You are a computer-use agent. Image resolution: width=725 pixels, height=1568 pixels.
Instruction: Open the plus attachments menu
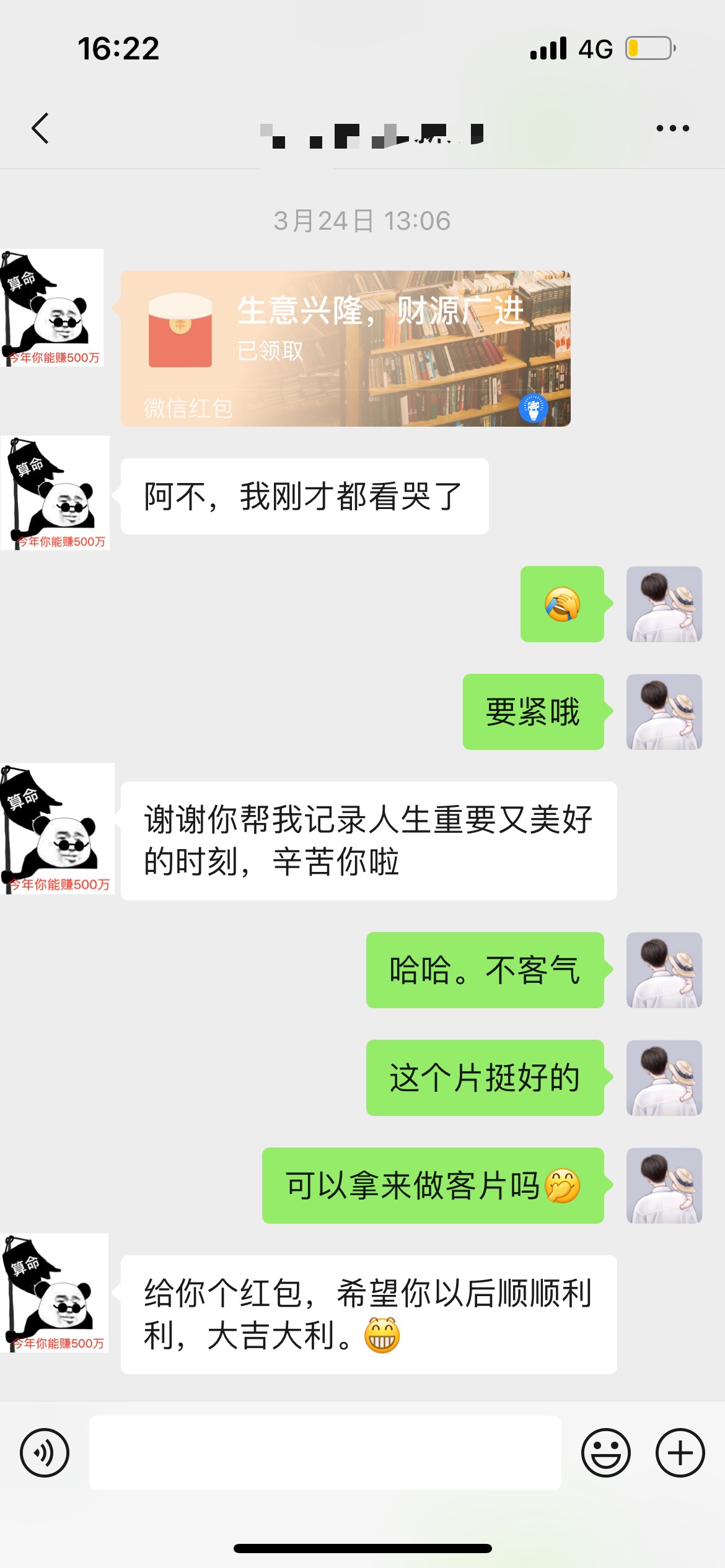coord(680,1452)
